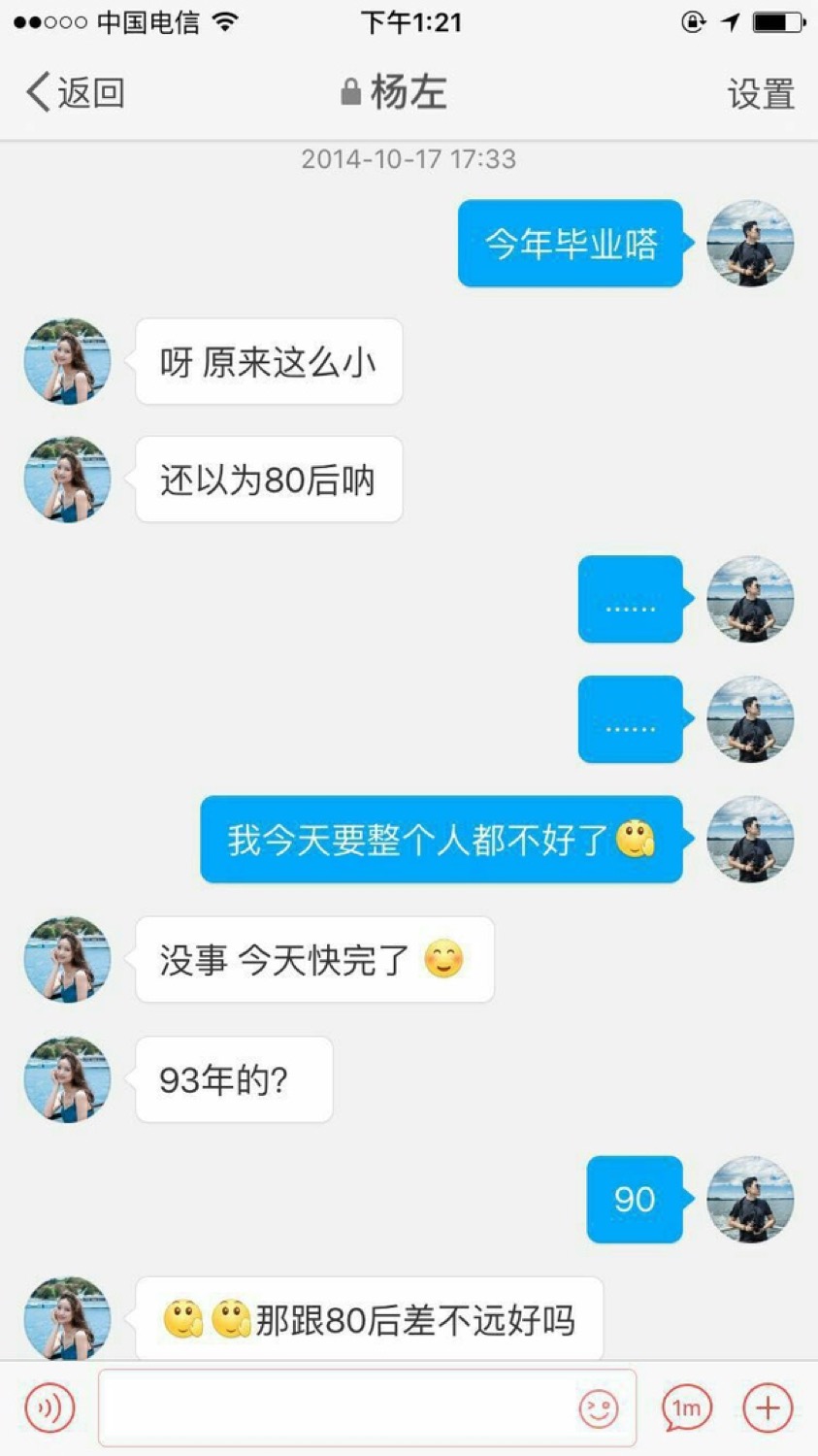The width and height of the screenshot is (818, 1456).
Task: Go back via the 返回 button
Action: [75, 93]
